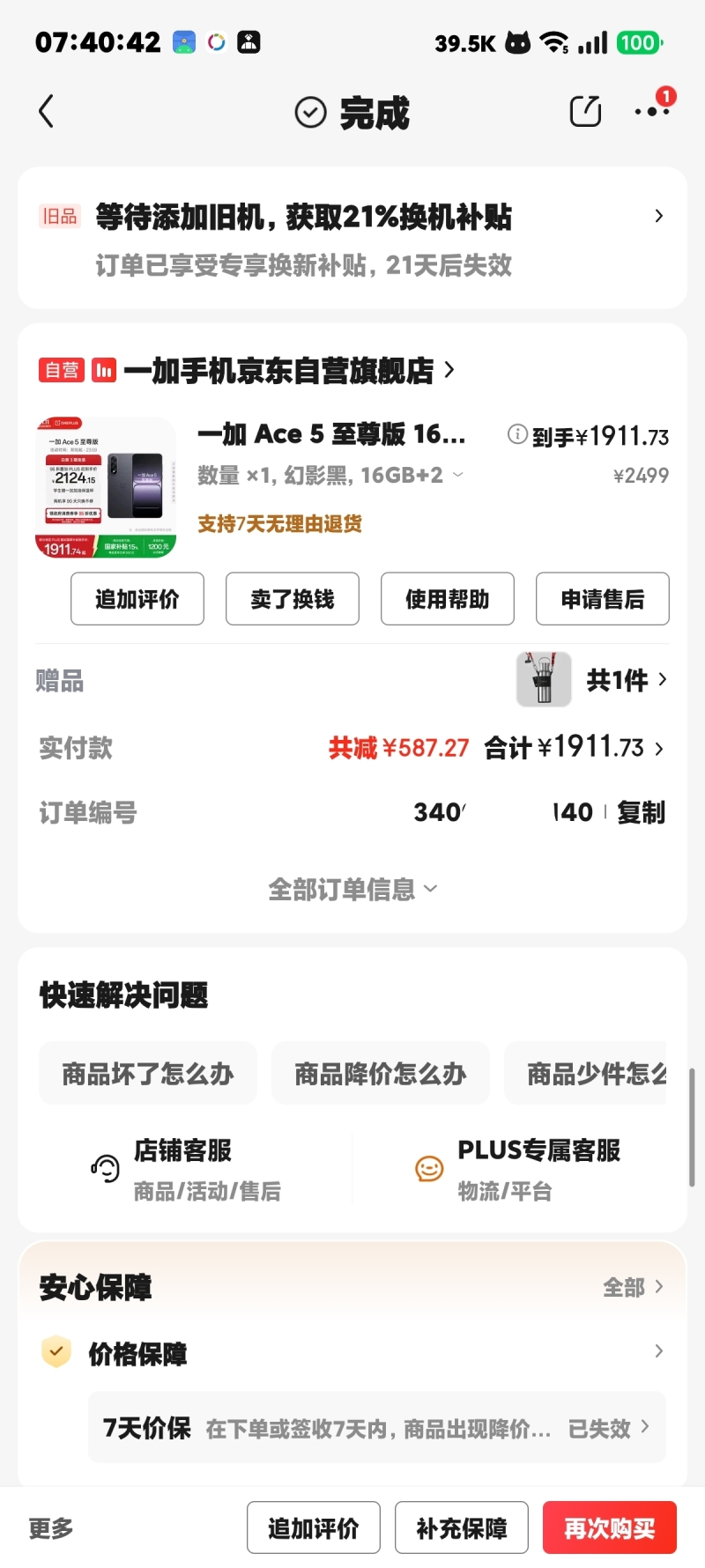
Task: Select the 商品坏了怎么办 chip
Action: 148,1073
